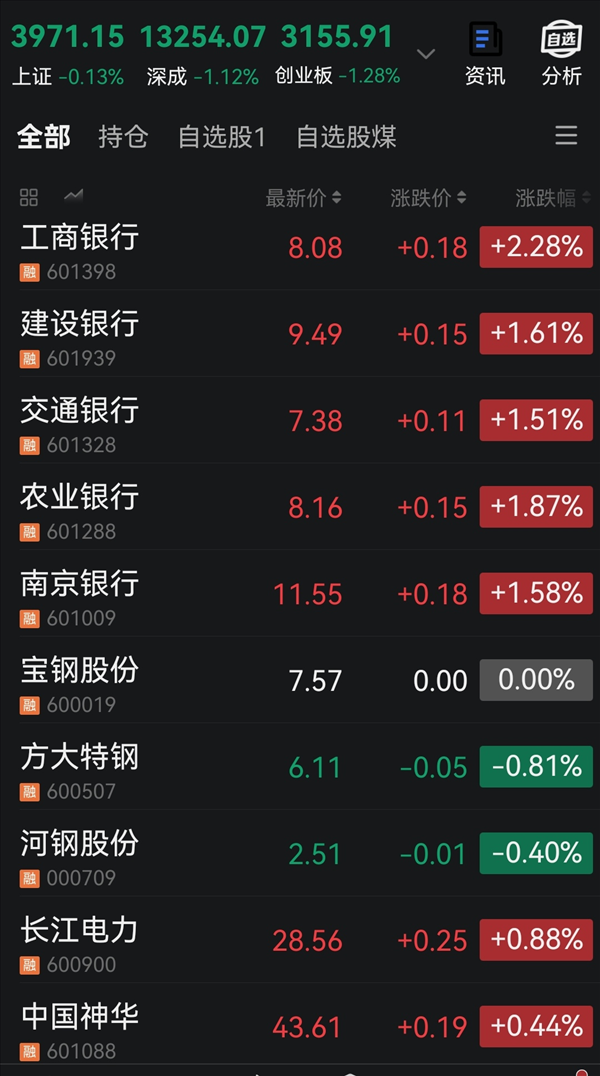This screenshot has width=600, height=1076.
Task: Open the 资讯 news section
Action: [485, 53]
